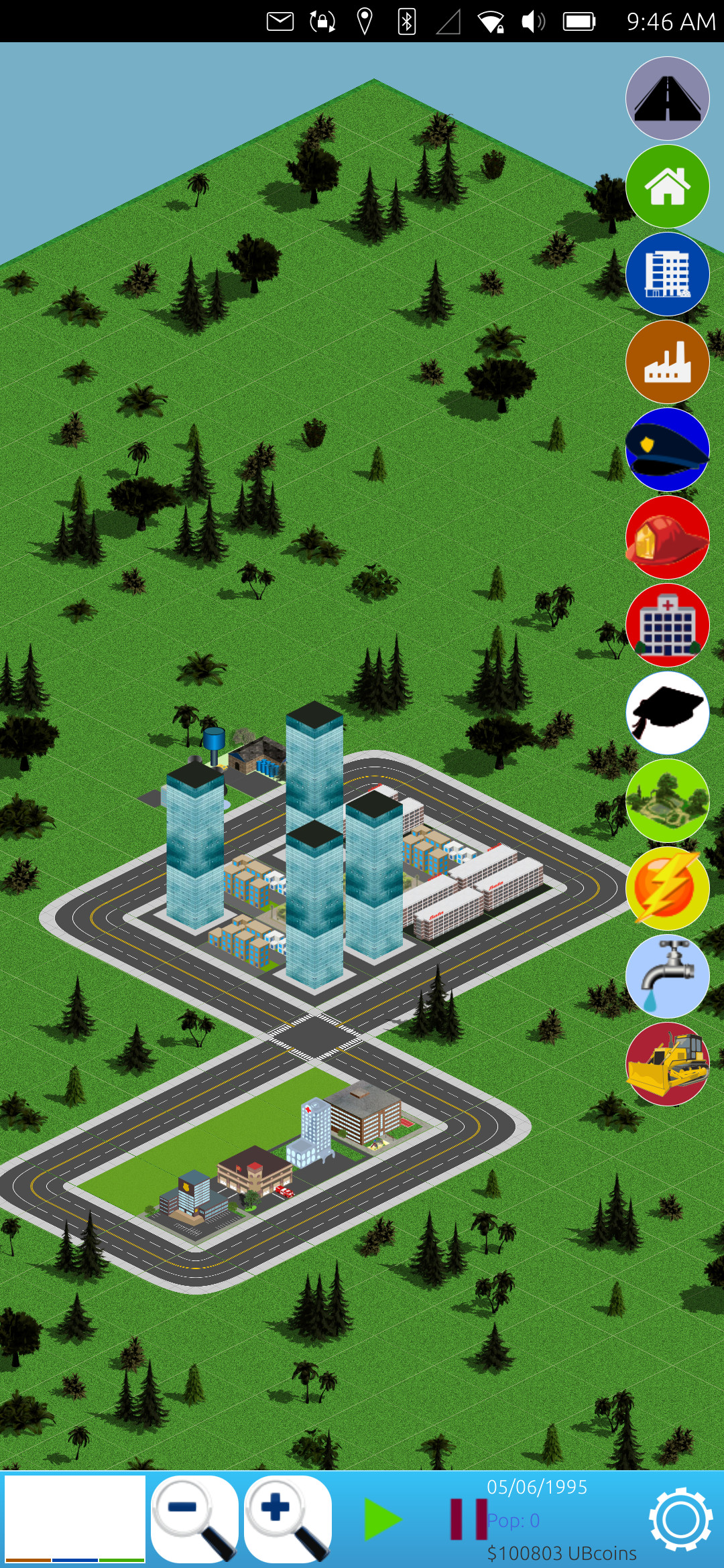Zoom in with the plus magnifier

(x=288, y=1518)
